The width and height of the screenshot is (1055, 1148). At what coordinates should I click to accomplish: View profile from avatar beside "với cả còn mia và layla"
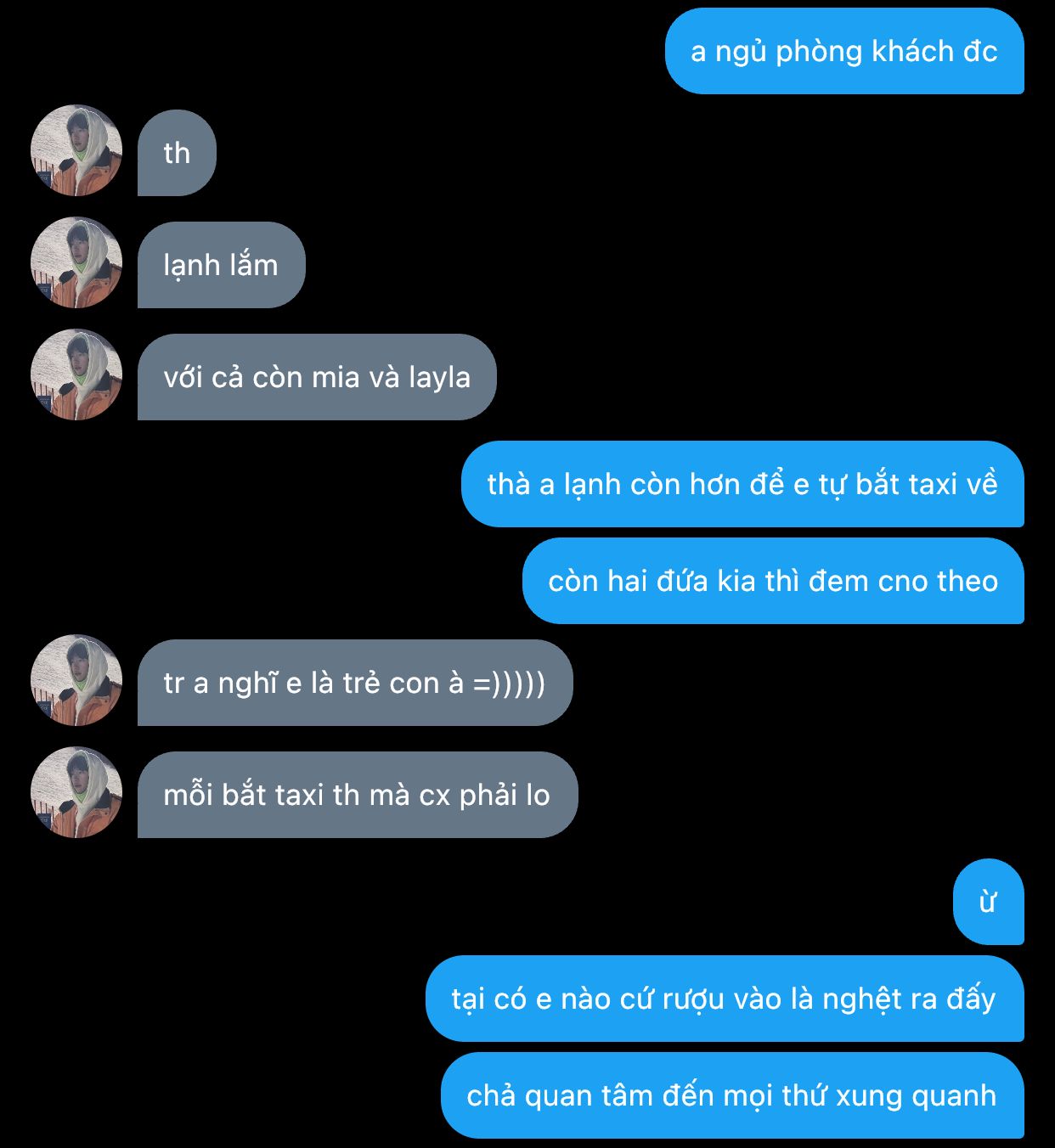[x=76, y=375]
